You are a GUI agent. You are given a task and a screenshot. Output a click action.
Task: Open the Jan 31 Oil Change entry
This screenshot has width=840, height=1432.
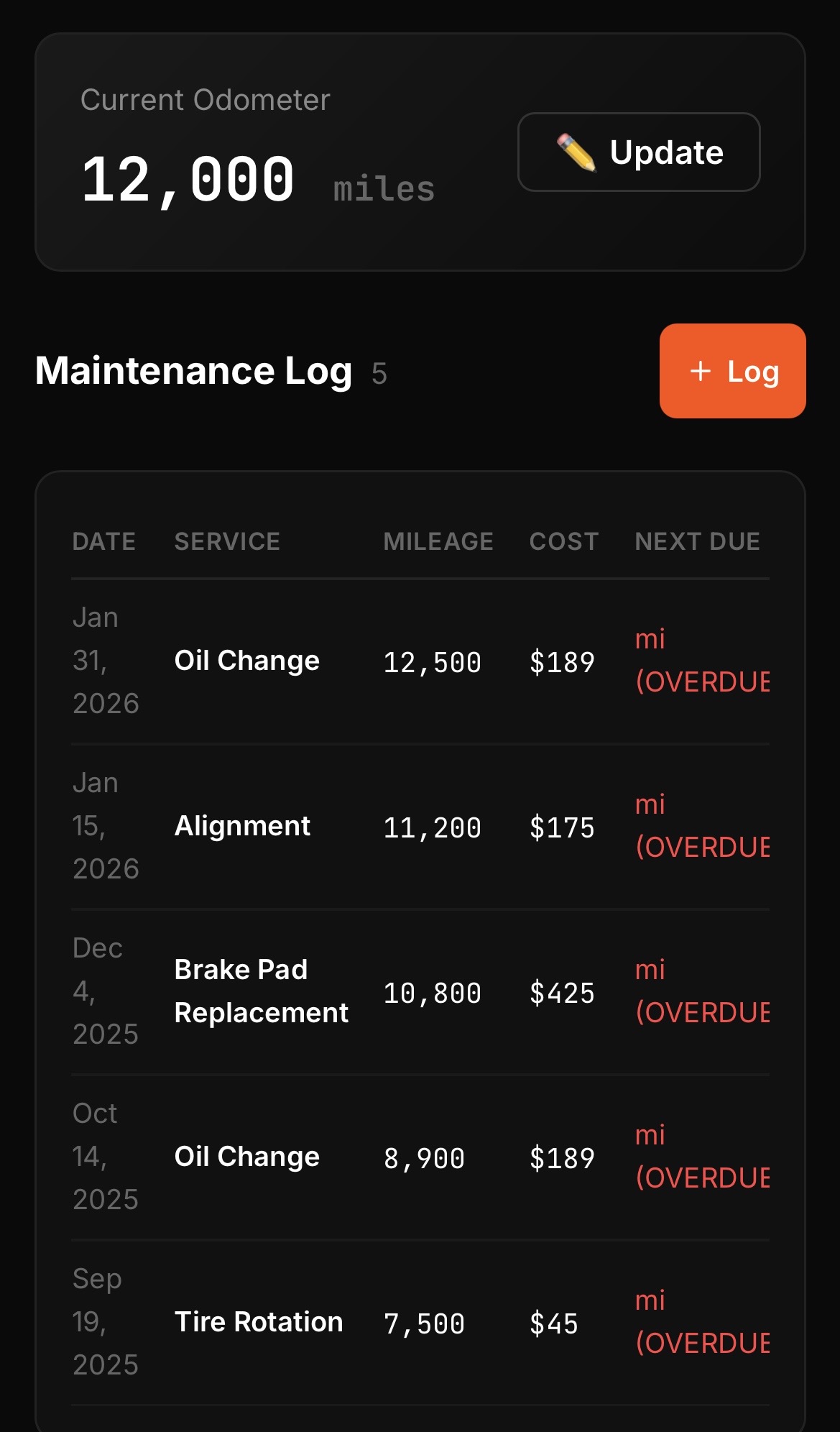[x=247, y=660]
